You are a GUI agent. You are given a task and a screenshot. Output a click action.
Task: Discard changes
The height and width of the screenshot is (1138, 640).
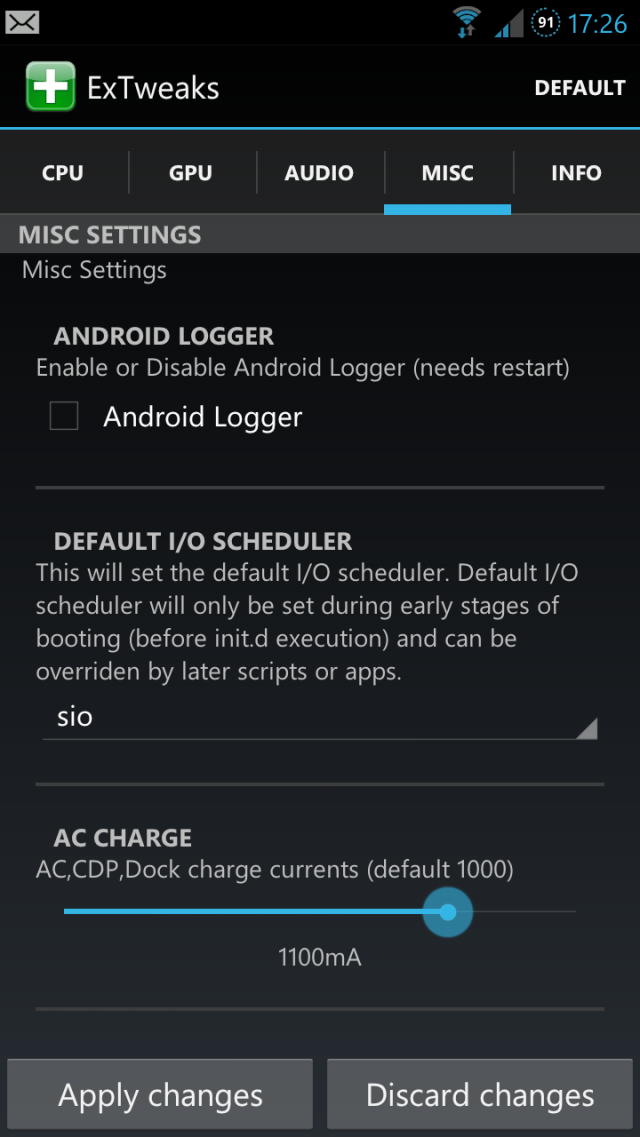click(x=480, y=1096)
